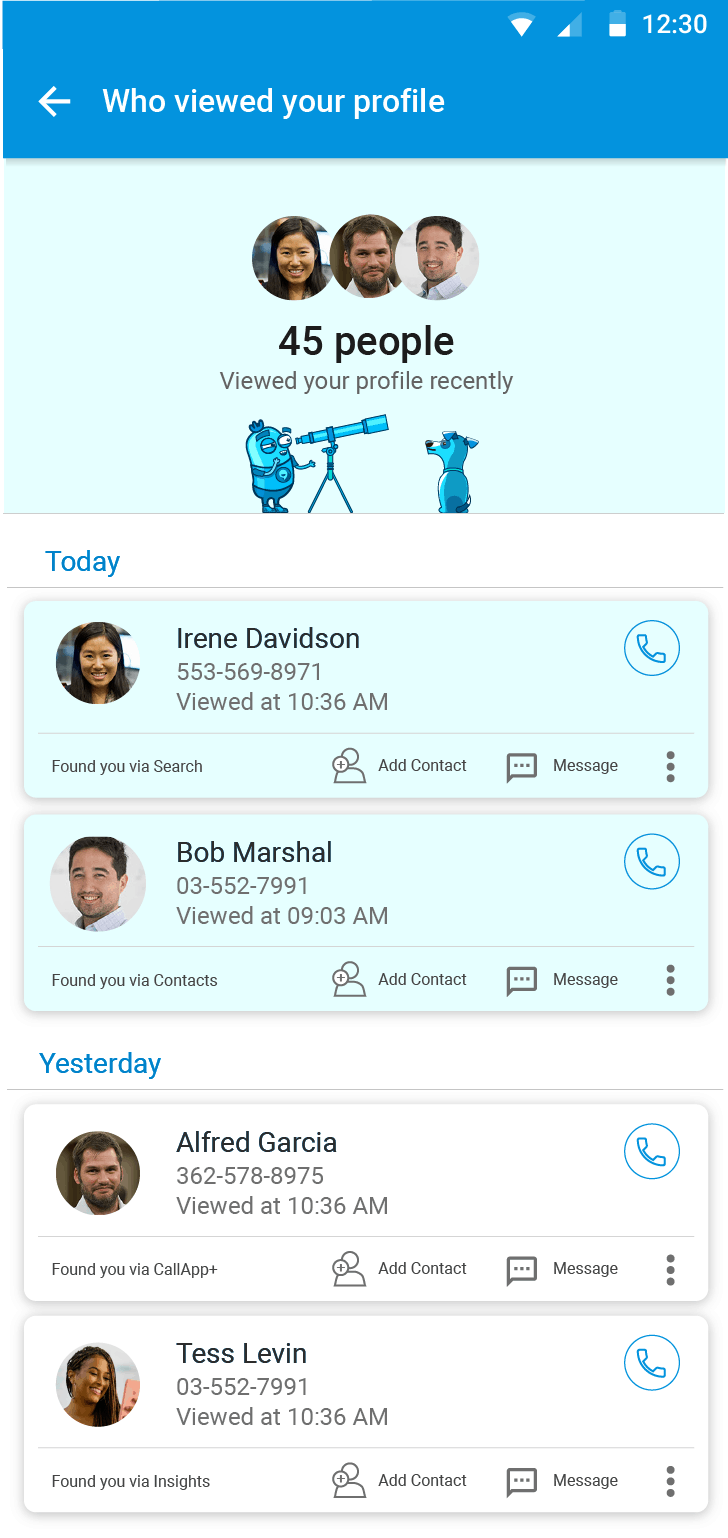This screenshot has height=1538, width=728.
Task: Add Bob Marshal as a contact
Action: tap(399, 980)
